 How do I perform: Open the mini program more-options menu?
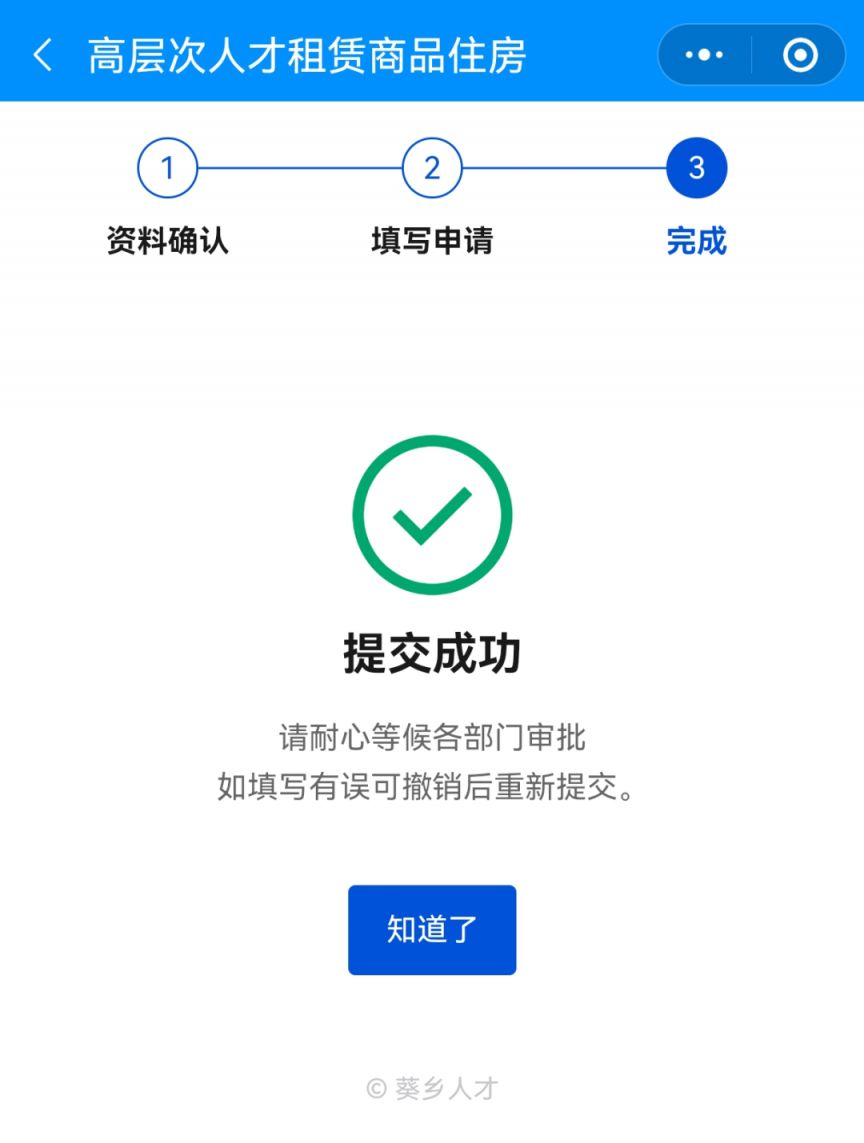point(705,55)
